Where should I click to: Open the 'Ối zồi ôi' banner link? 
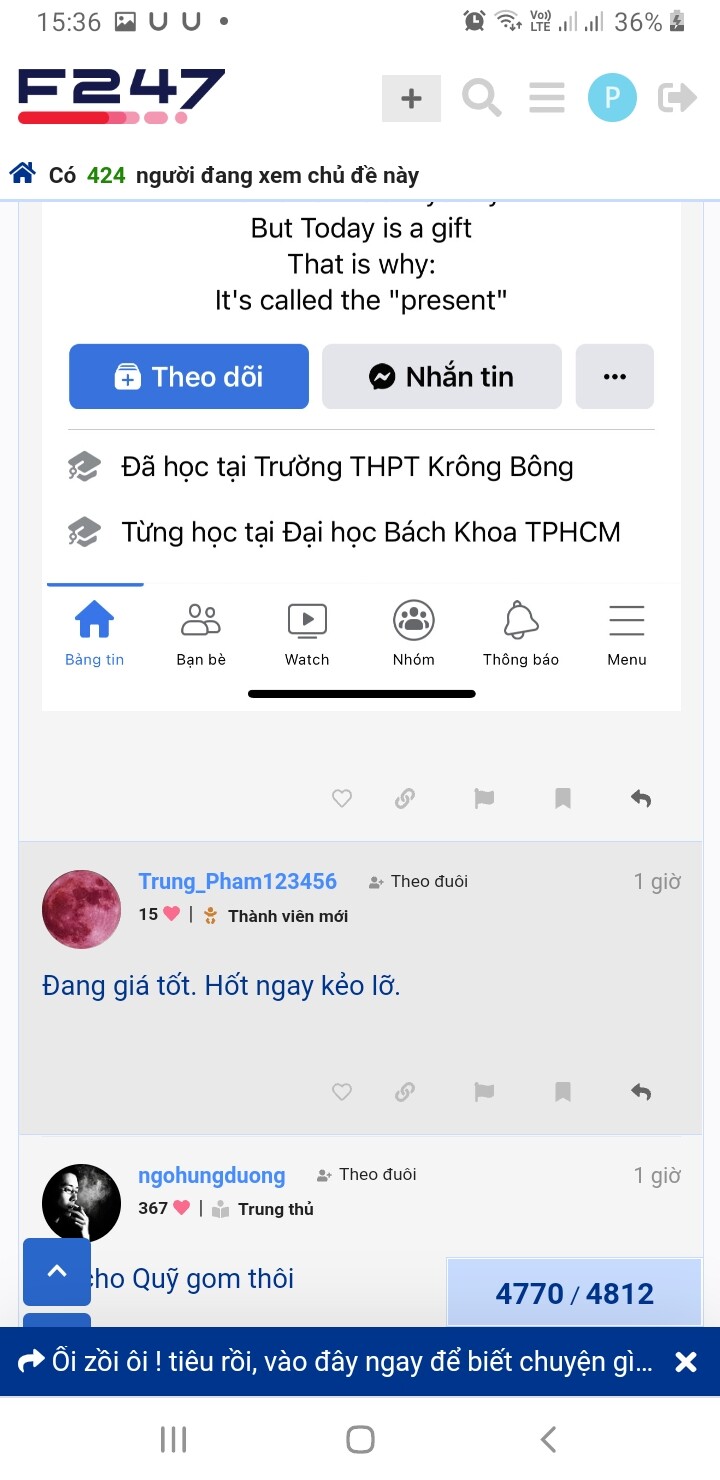coord(336,1361)
